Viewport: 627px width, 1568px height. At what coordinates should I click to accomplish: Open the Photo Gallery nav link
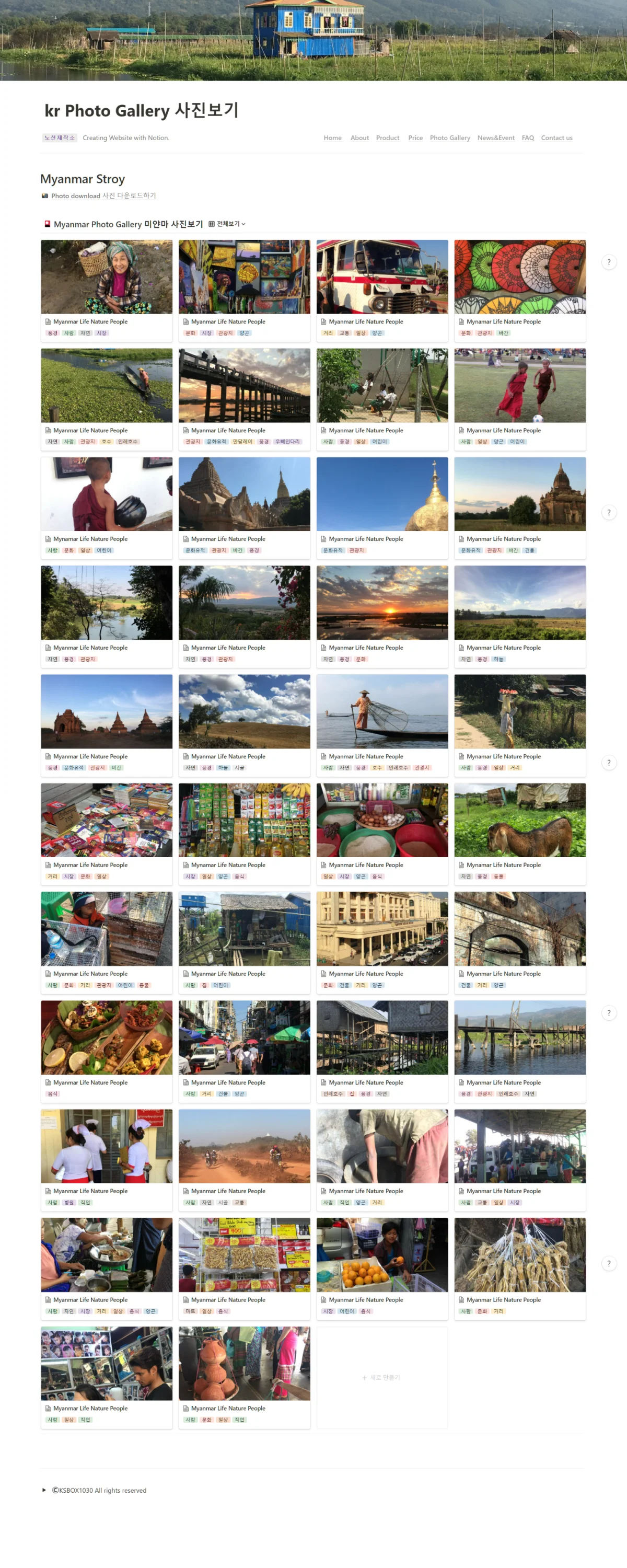449,138
